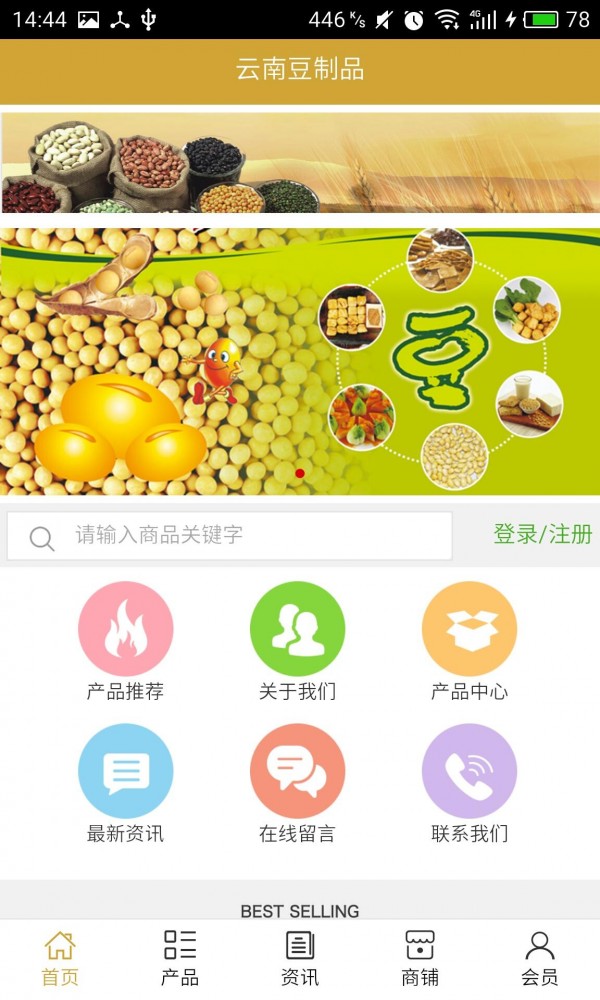Viewport: 600px width, 1000px height.
Task: Open the soybean products carousel banner
Action: point(300,360)
